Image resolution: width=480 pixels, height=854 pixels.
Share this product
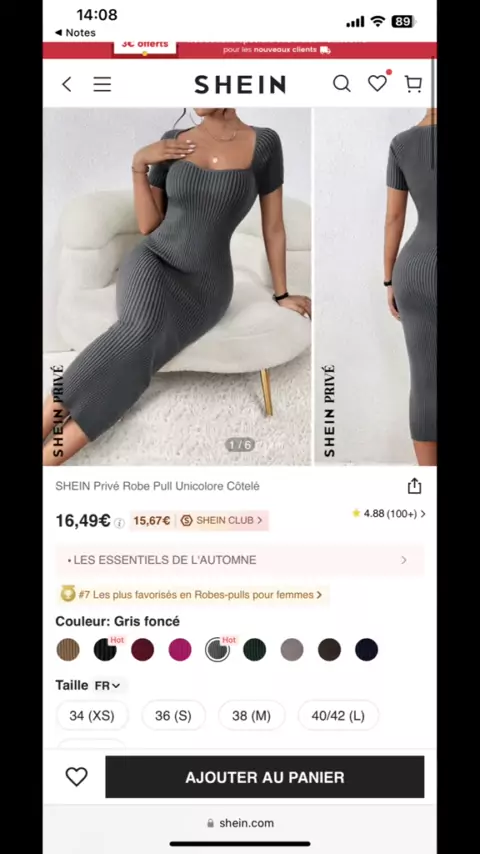click(x=415, y=486)
